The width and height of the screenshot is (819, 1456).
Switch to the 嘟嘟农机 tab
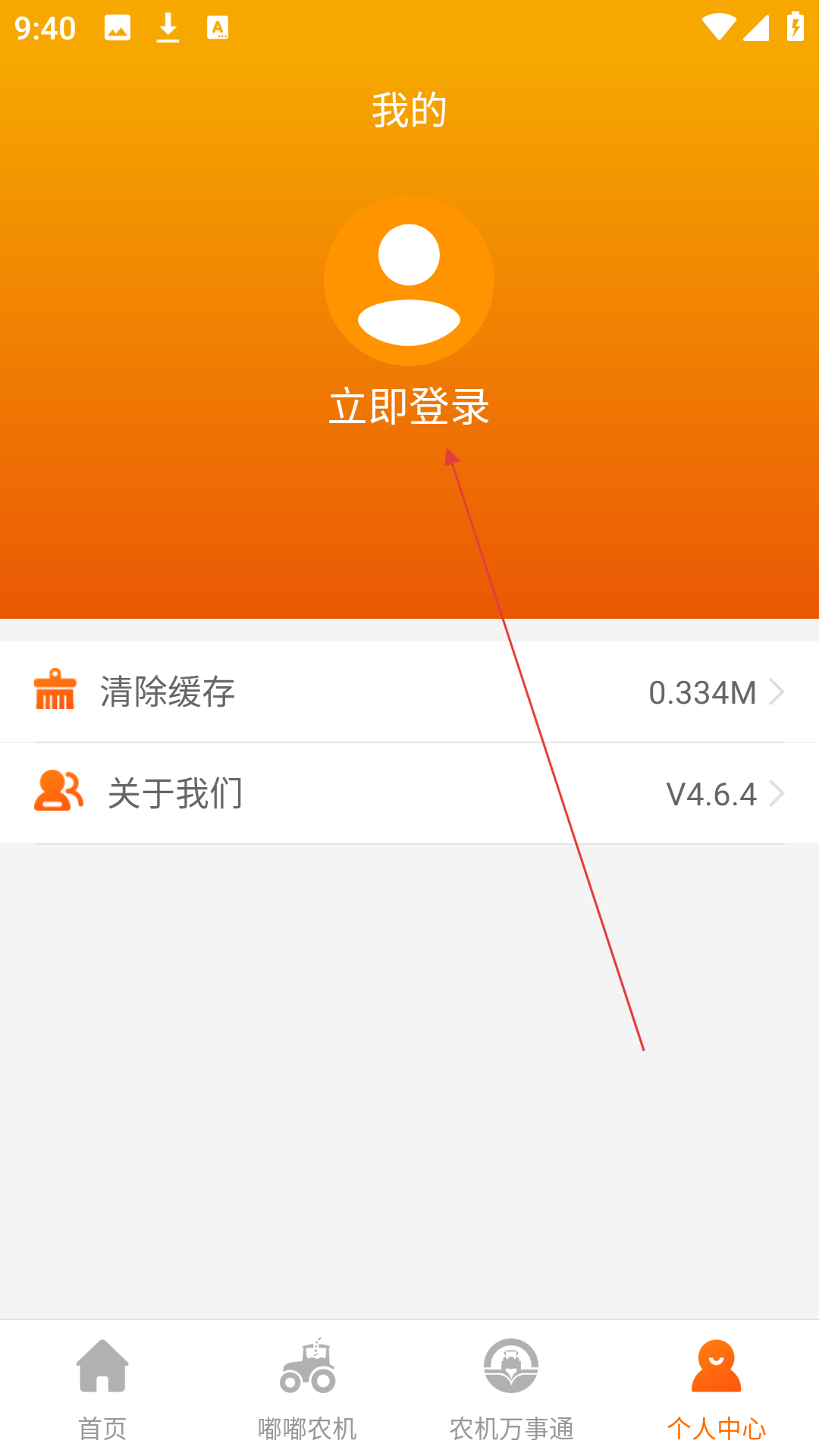click(307, 1389)
